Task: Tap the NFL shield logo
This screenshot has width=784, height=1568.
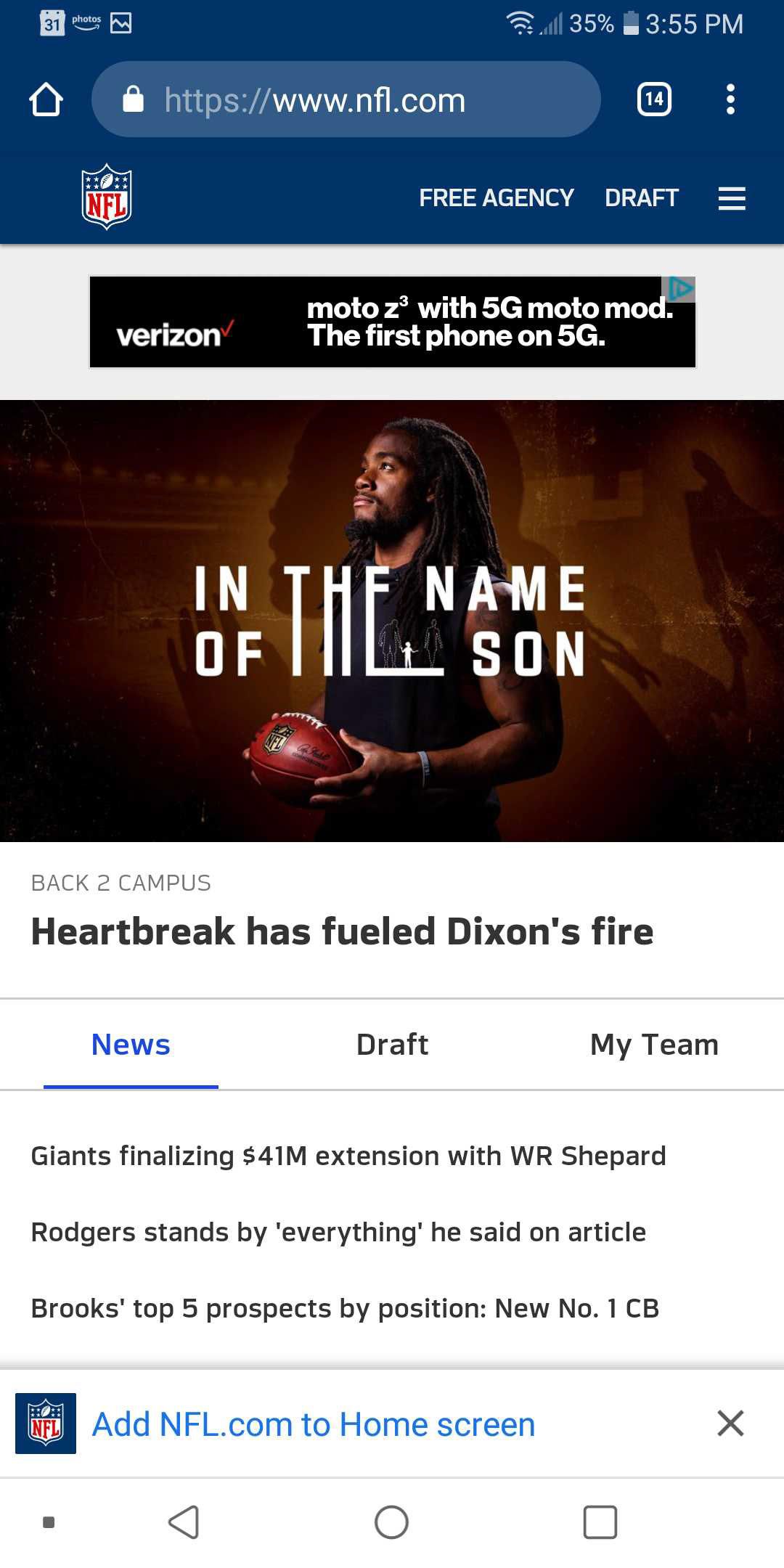Action: 107,197
